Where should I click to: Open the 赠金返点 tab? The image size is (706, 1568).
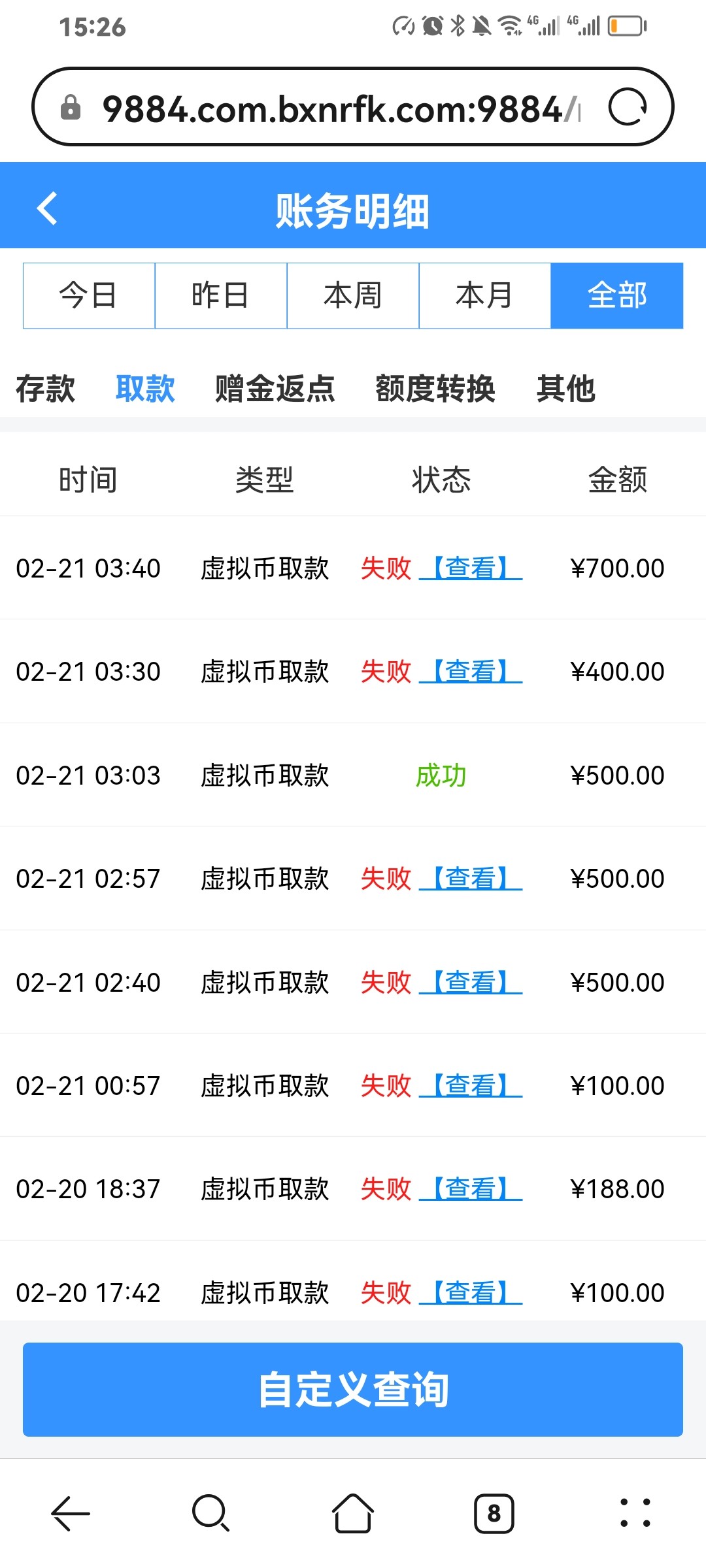(x=275, y=389)
